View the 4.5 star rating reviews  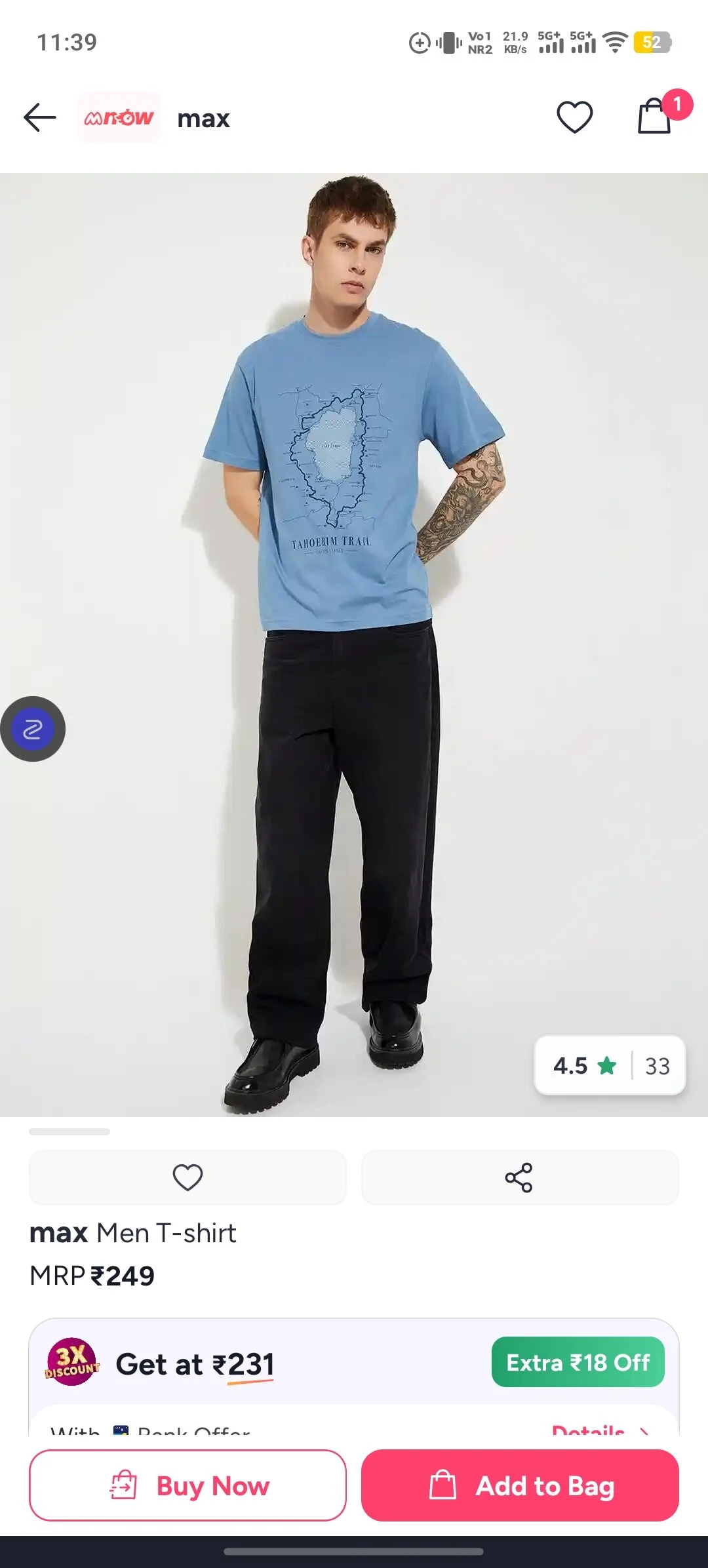610,1065
